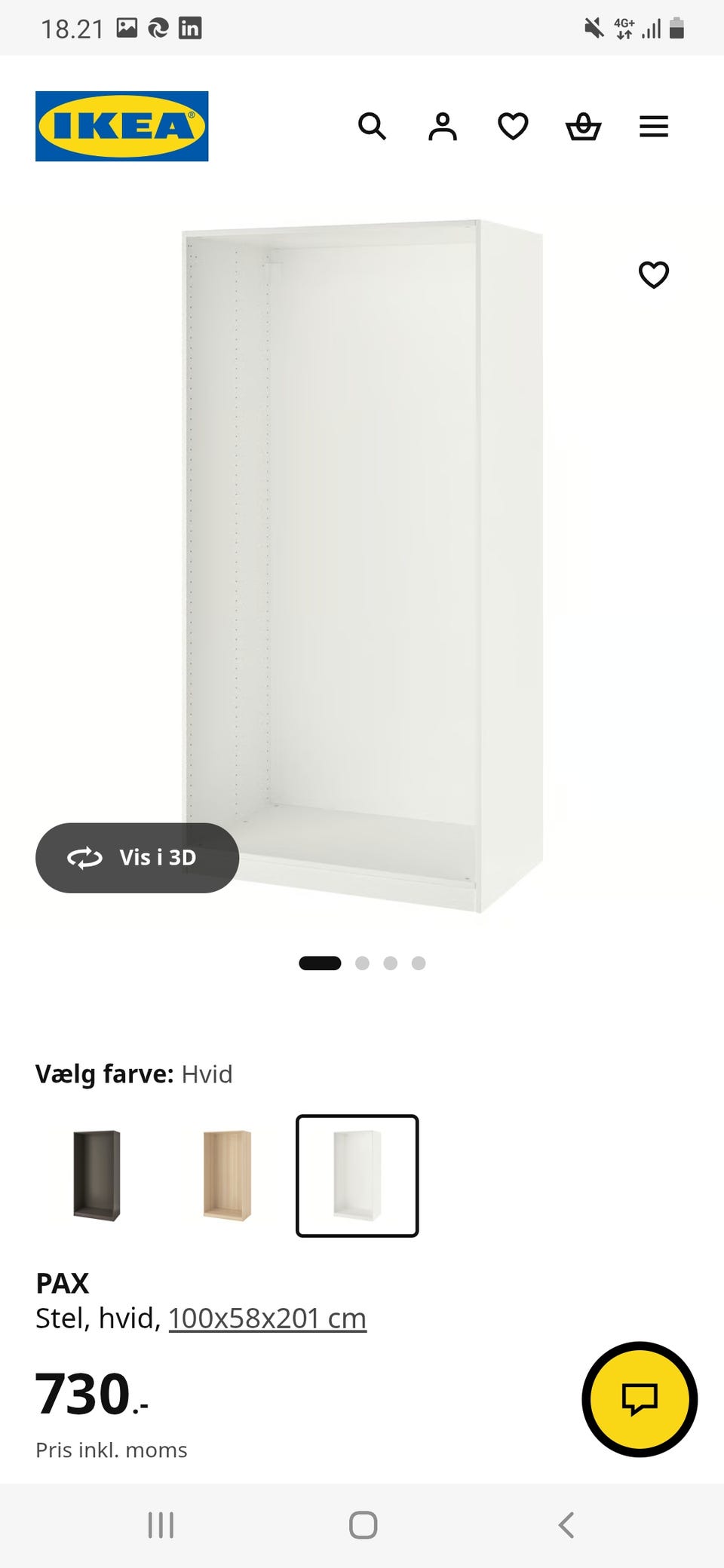Select the dark grey frame color
Screen dimensions: 724x1568
[97, 1176]
